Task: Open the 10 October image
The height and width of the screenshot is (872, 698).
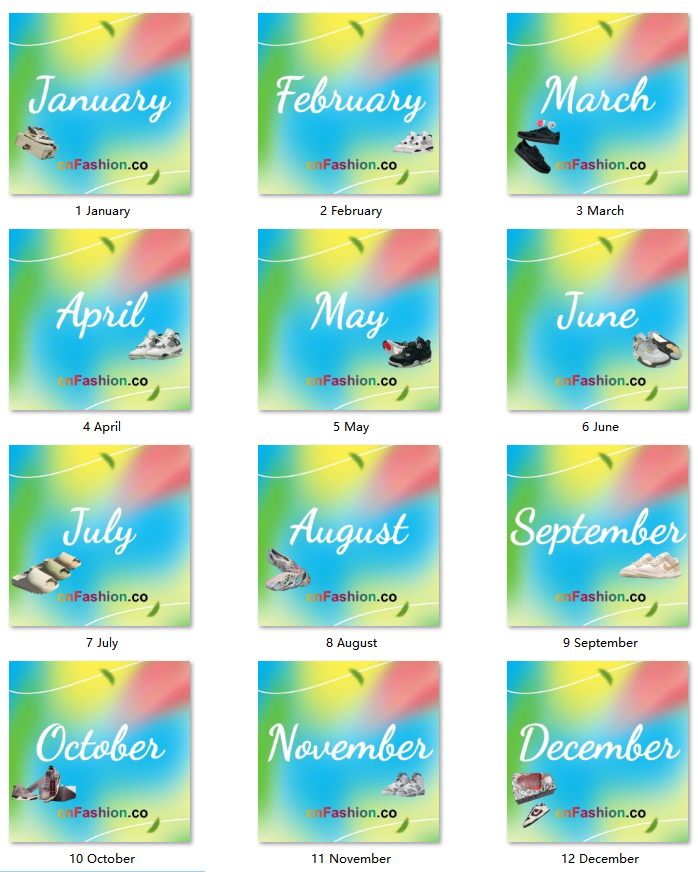Action: 100,752
